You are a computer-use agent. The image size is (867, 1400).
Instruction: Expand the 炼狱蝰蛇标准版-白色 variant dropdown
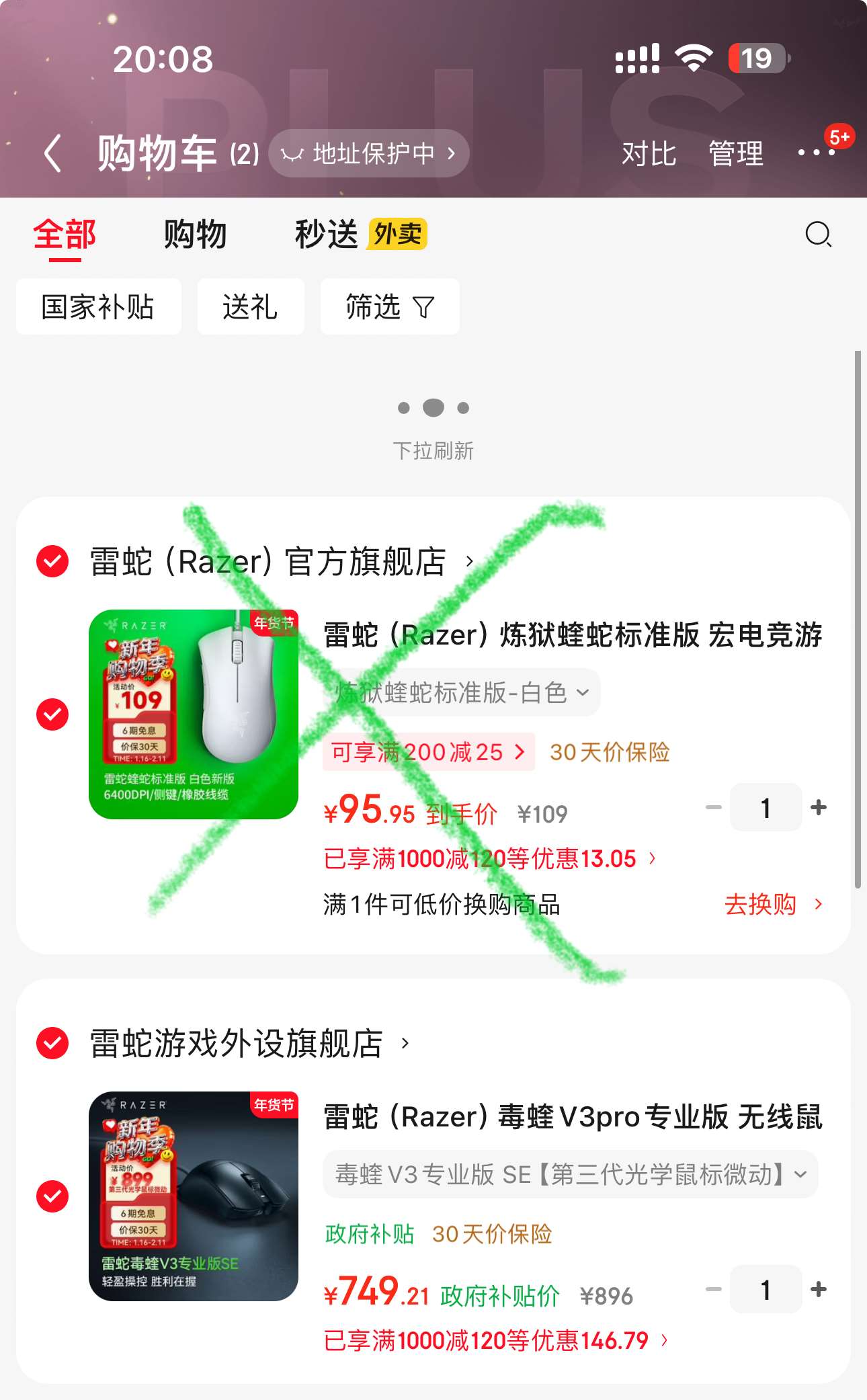[x=462, y=692]
